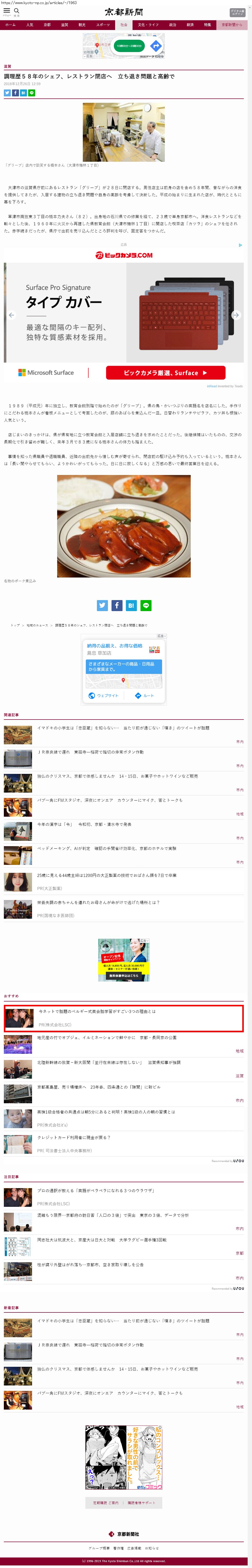252x1568 pixels.
Task: Switch to the ホーム tab
Action: tap(10, 25)
